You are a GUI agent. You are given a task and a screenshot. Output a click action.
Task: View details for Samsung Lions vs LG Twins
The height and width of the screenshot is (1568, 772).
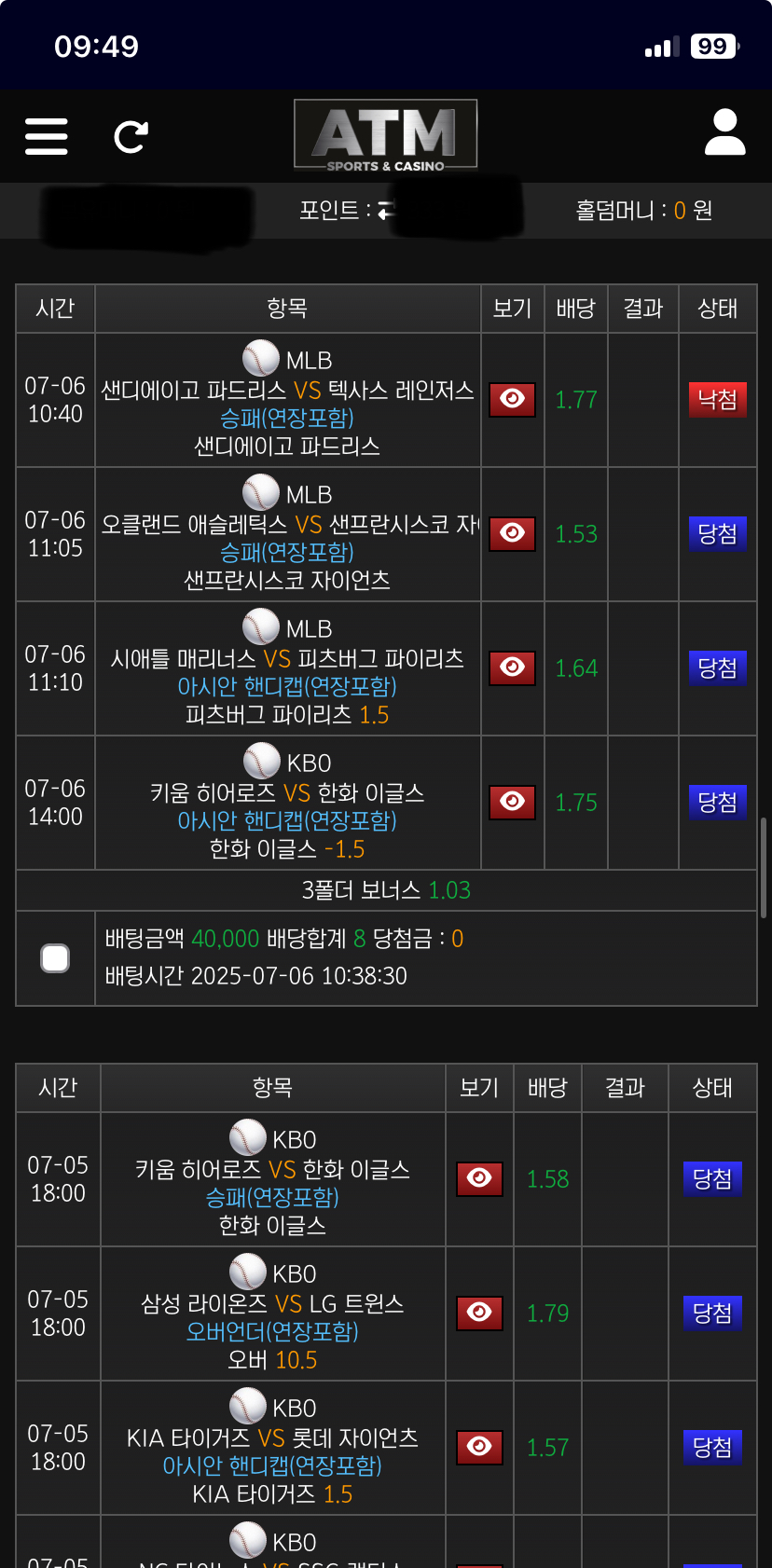coord(479,1314)
